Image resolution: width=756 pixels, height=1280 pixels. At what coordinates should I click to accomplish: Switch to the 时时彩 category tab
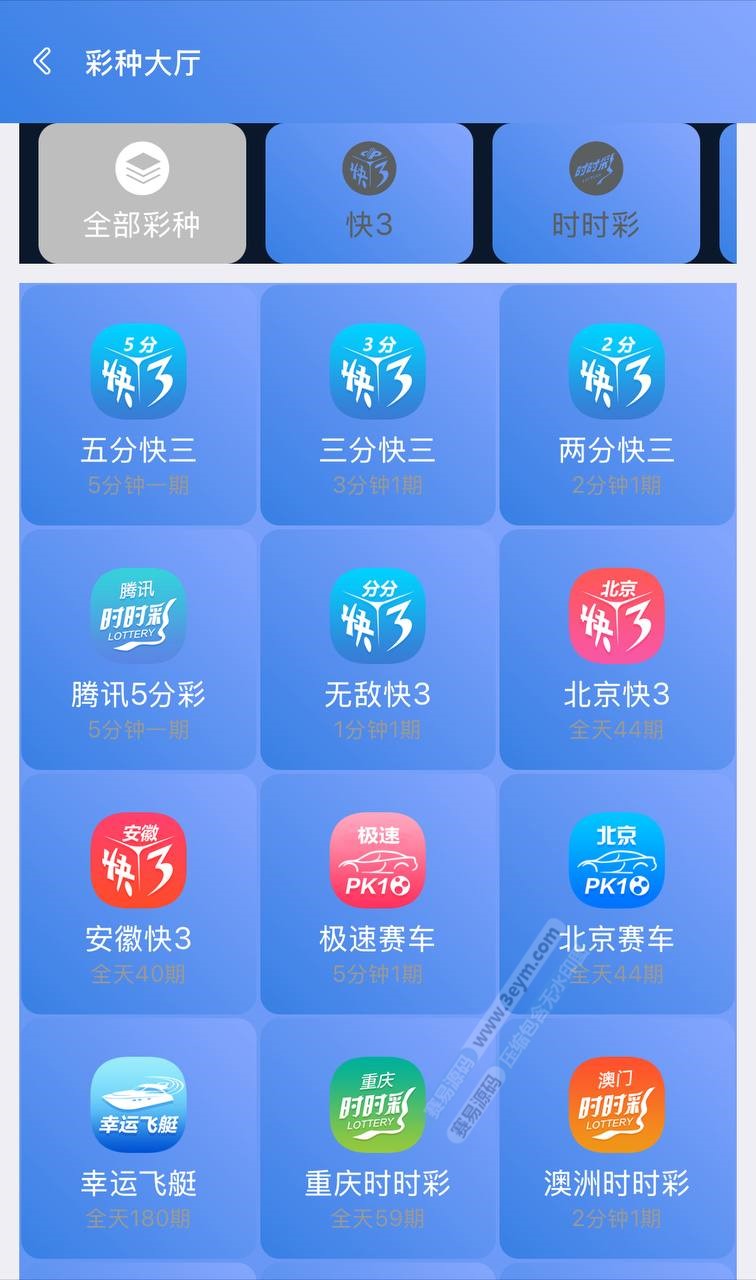click(596, 194)
